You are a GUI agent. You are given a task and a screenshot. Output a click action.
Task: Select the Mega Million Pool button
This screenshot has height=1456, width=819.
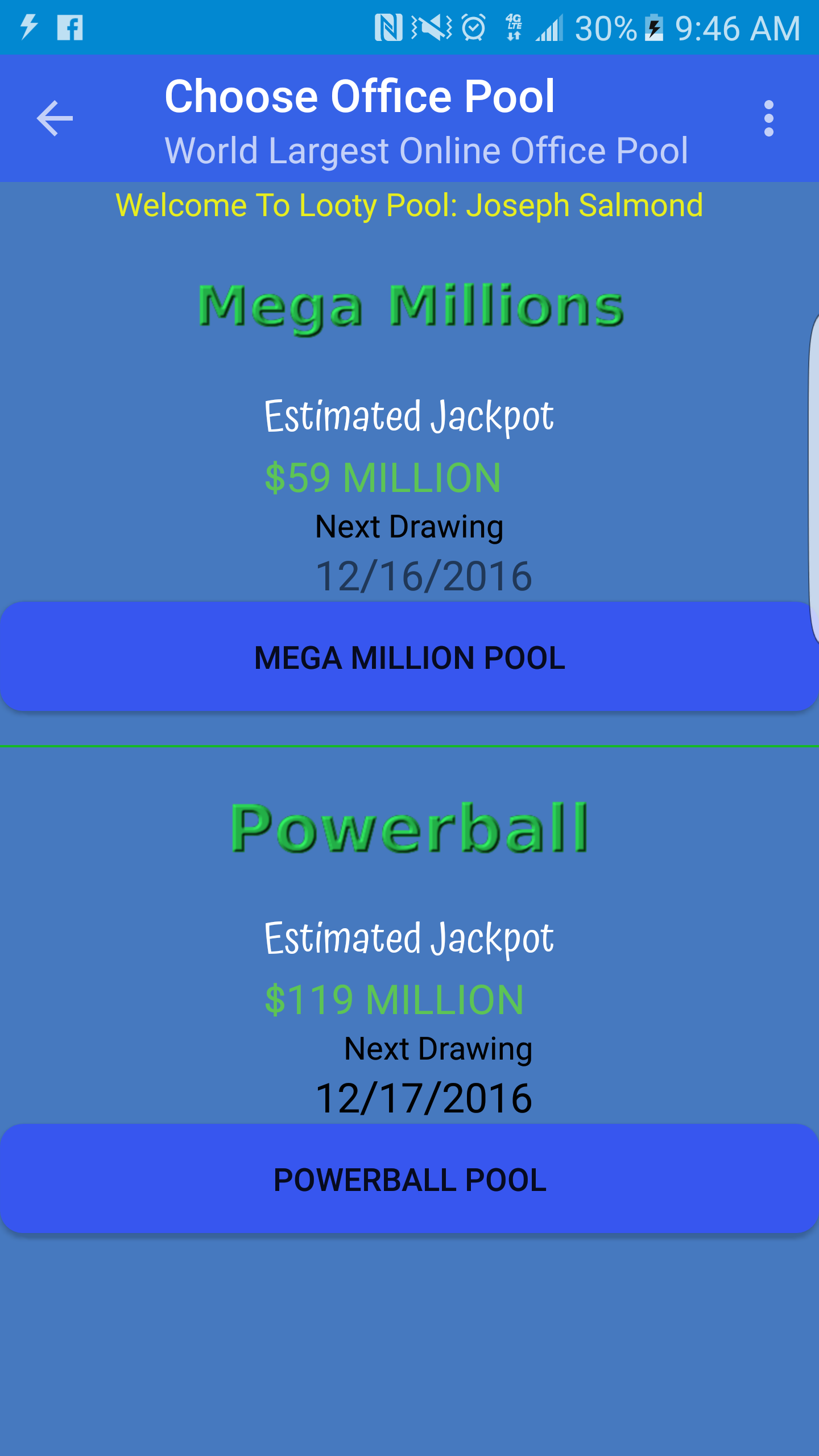pos(409,657)
